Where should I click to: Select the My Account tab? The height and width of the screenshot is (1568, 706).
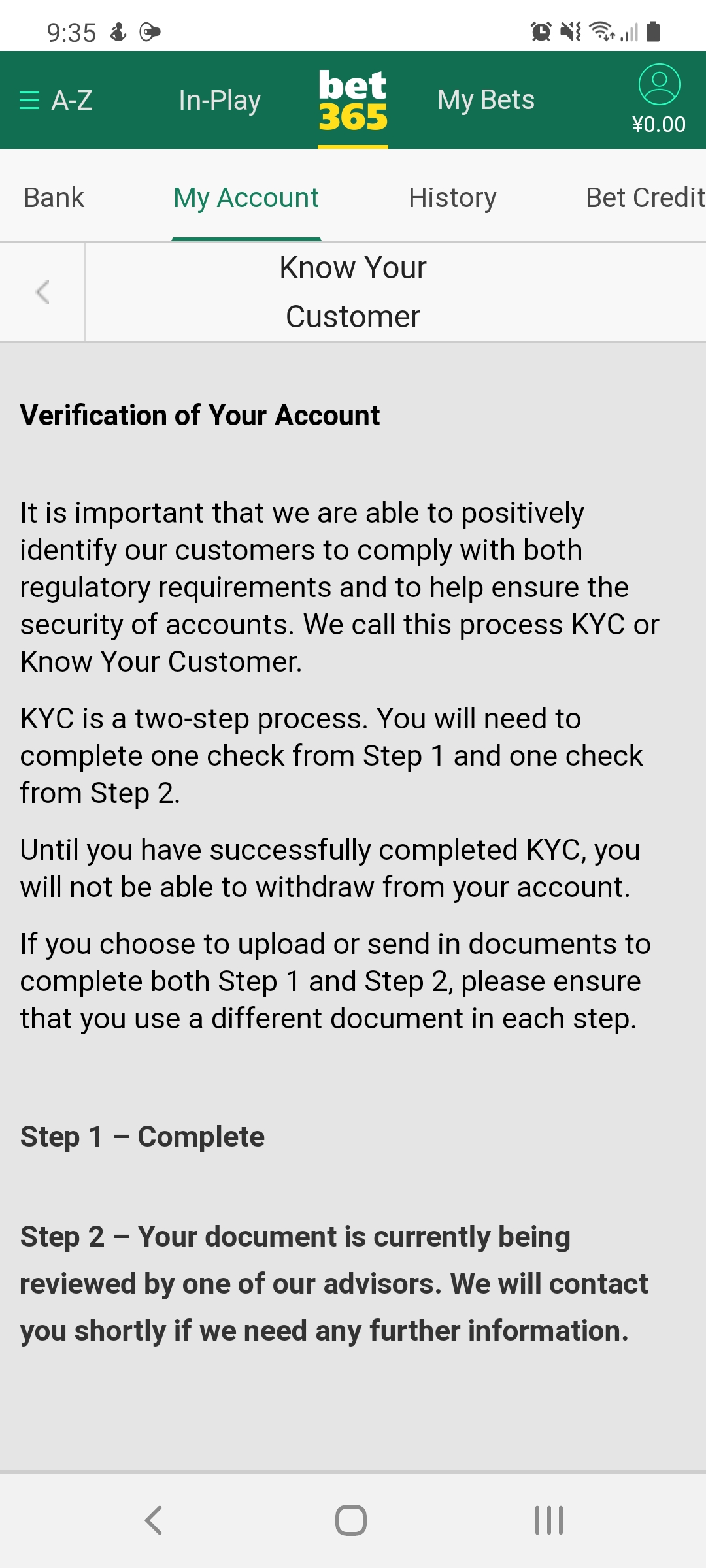click(x=246, y=197)
